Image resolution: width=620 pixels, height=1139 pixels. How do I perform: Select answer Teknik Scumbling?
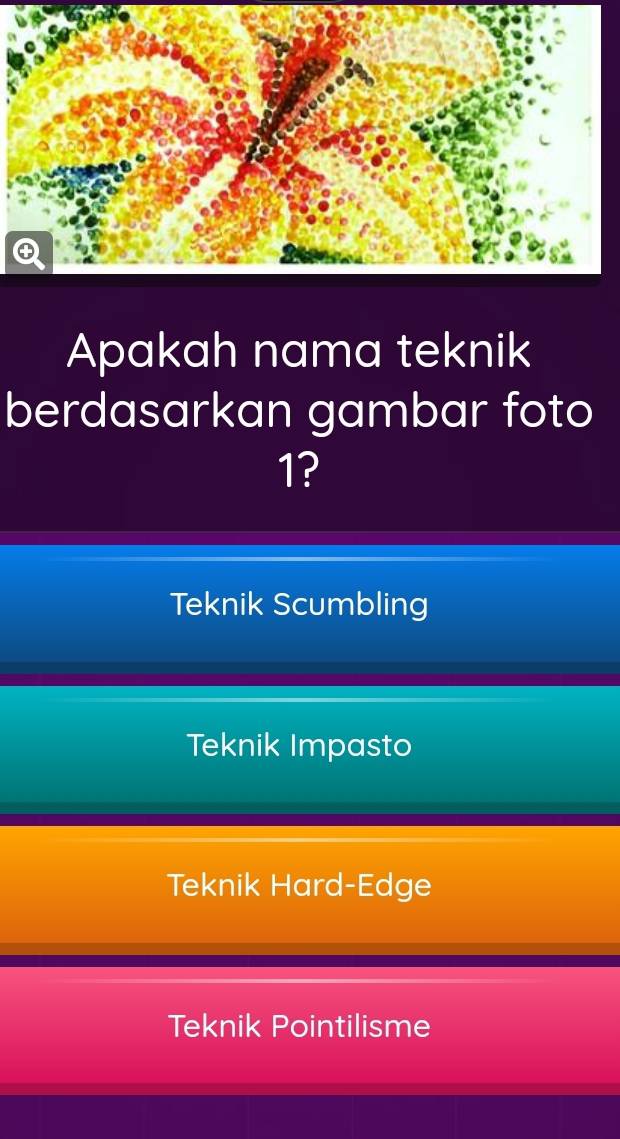(x=310, y=606)
